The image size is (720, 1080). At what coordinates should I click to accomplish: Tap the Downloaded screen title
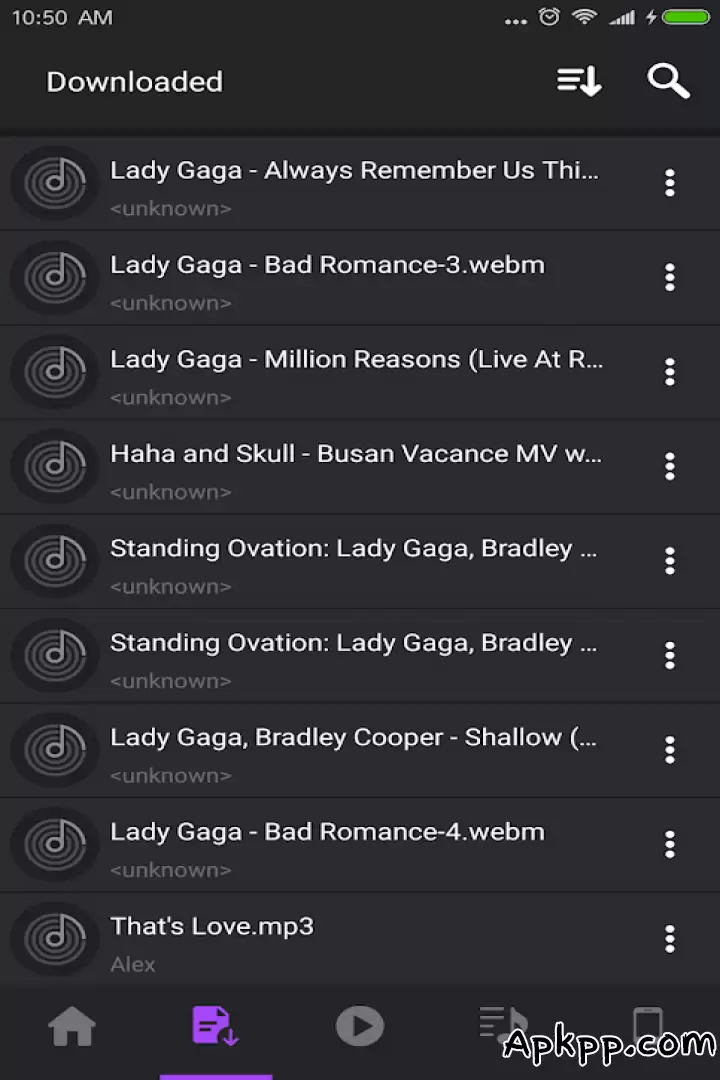134,82
